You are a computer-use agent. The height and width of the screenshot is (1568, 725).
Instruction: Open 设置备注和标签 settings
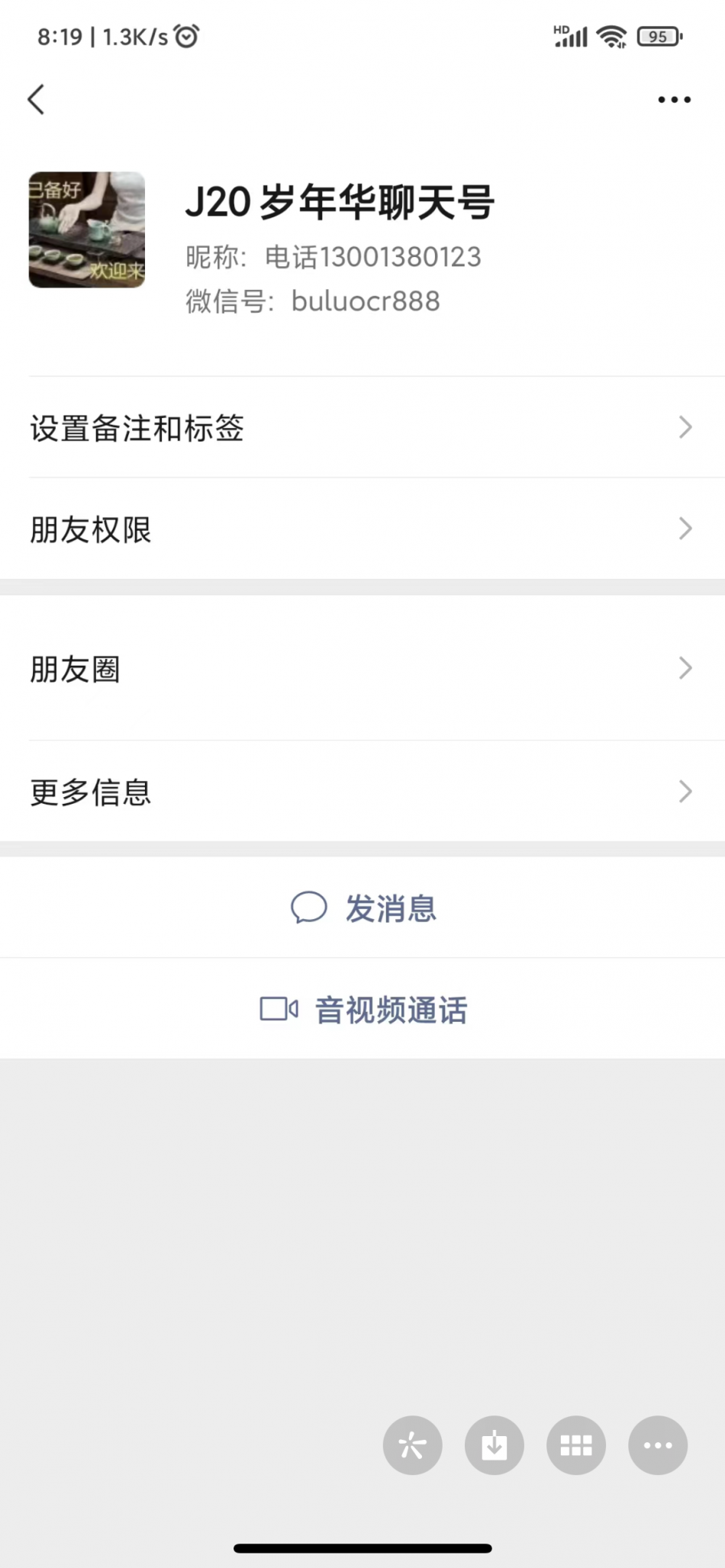click(362, 428)
